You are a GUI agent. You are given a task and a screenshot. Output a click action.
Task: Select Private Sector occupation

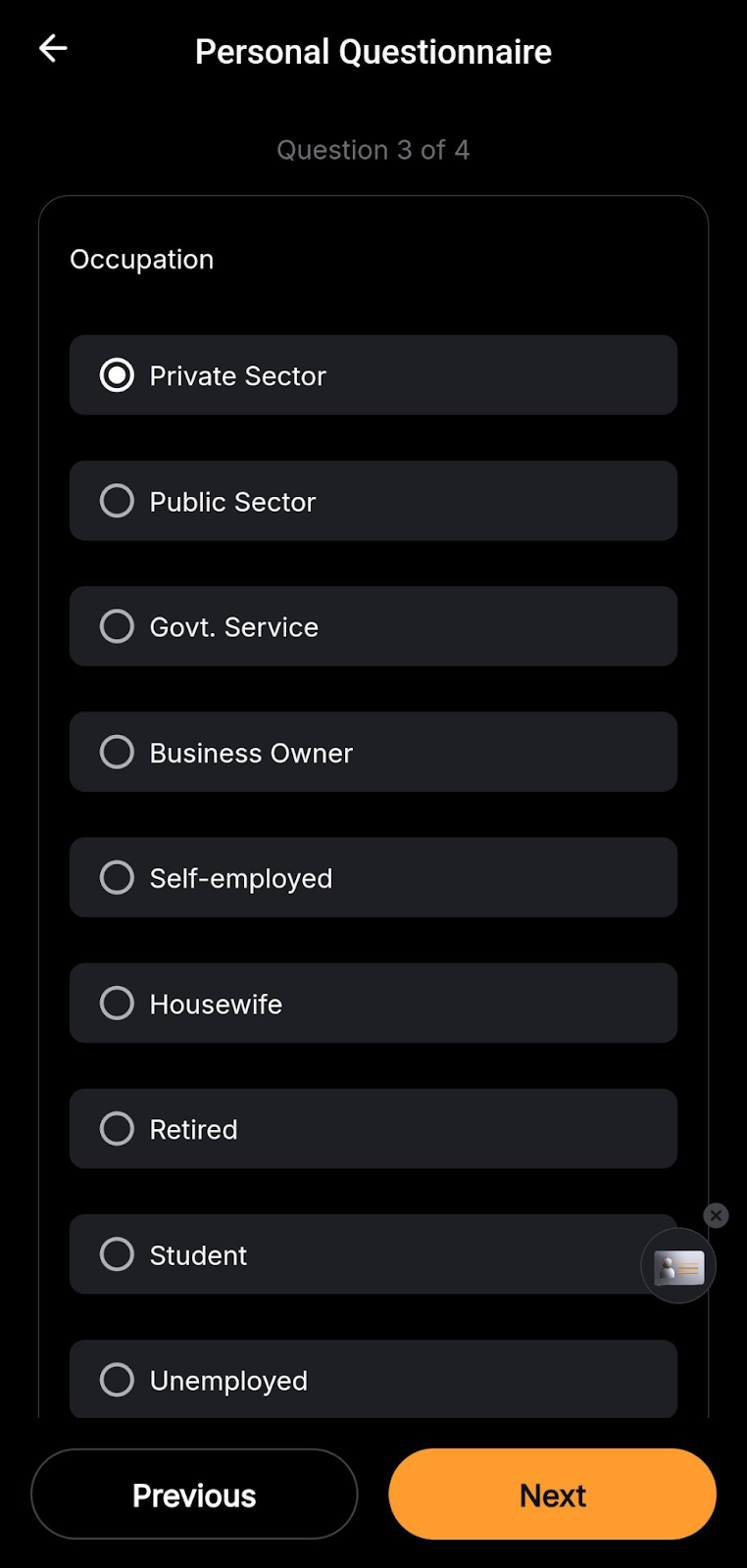tap(373, 375)
